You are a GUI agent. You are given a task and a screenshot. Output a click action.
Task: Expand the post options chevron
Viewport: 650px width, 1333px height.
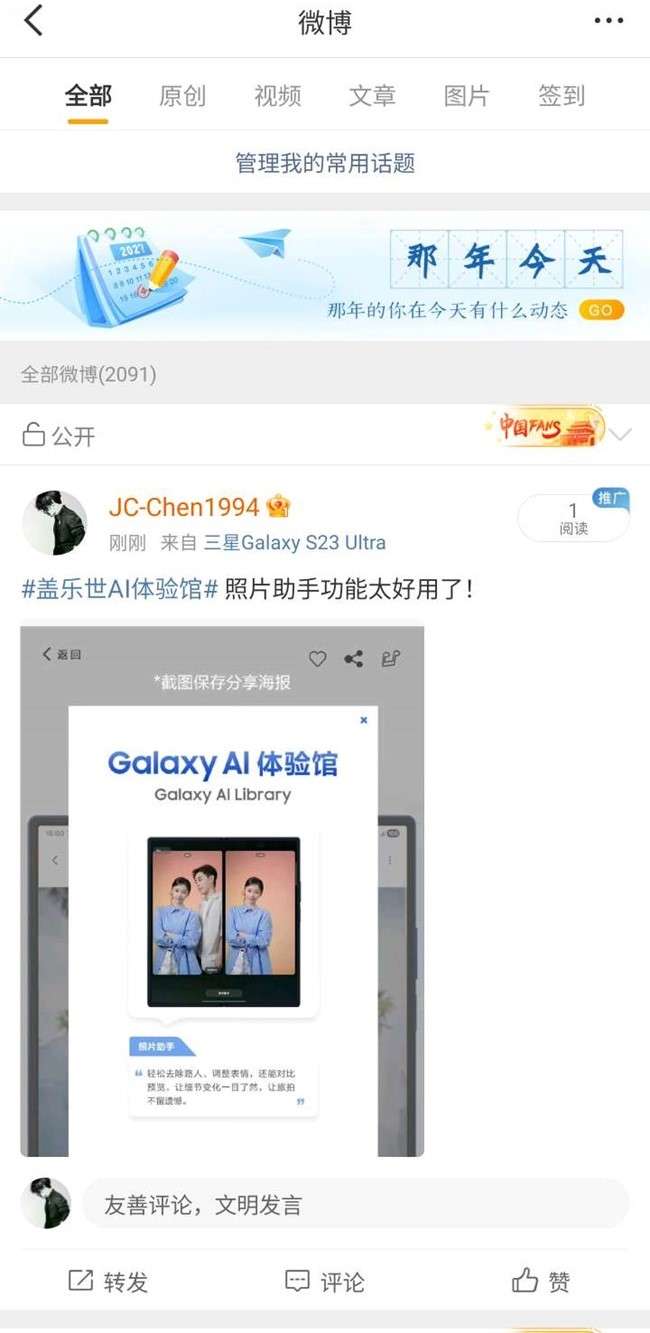point(621,435)
